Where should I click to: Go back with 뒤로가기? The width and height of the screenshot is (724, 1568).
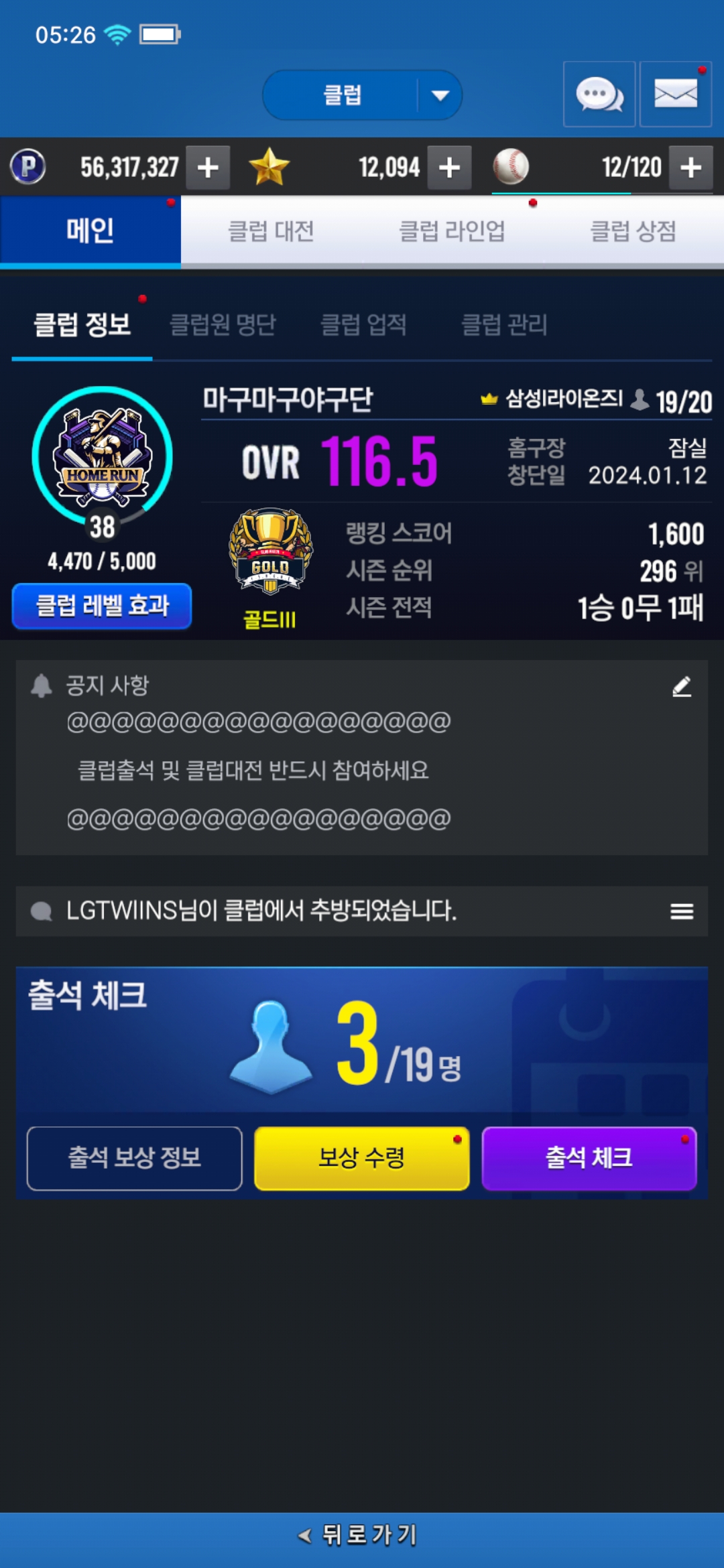362,1534
